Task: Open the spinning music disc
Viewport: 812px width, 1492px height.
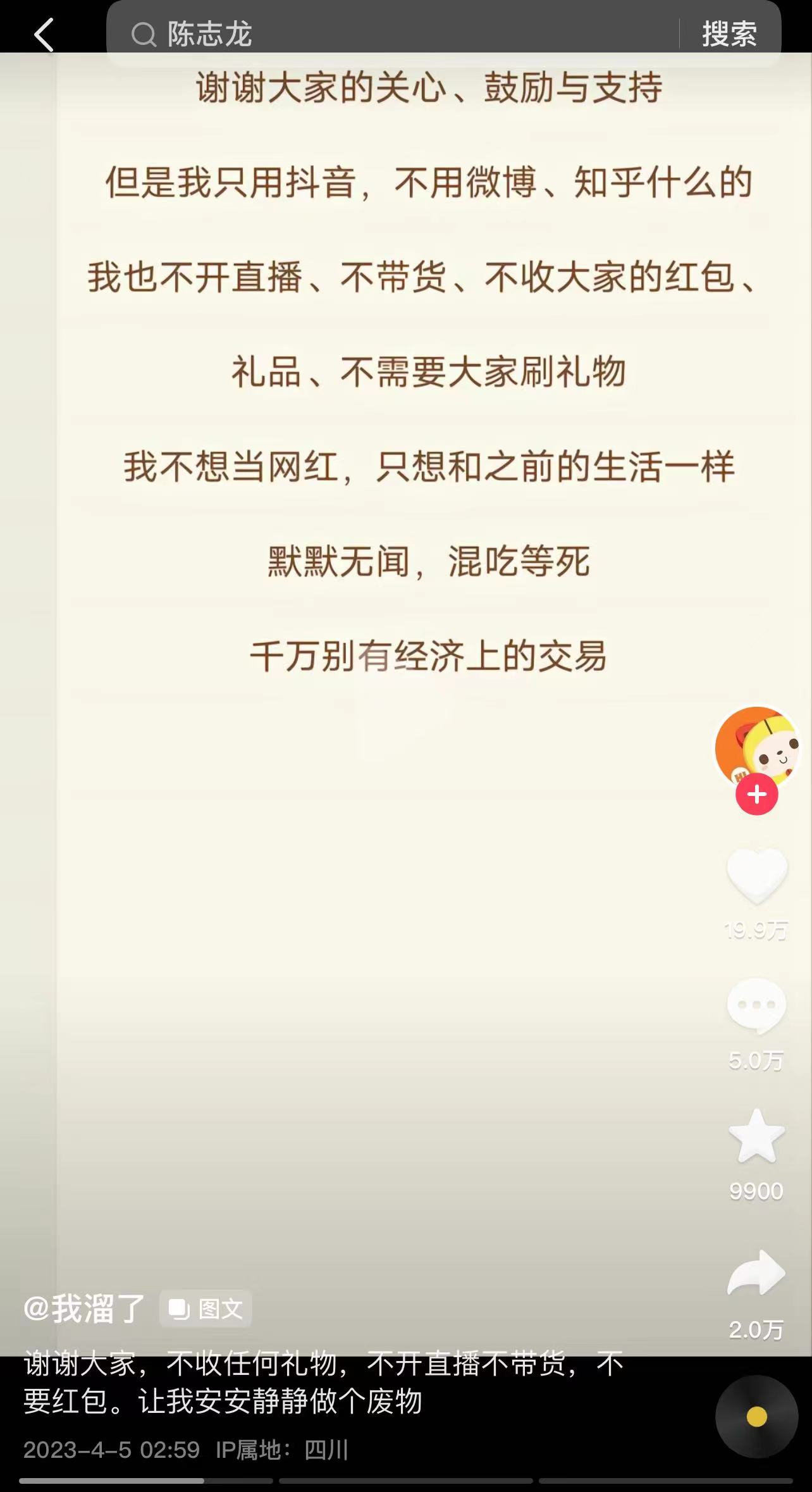Action: (756, 1417)
